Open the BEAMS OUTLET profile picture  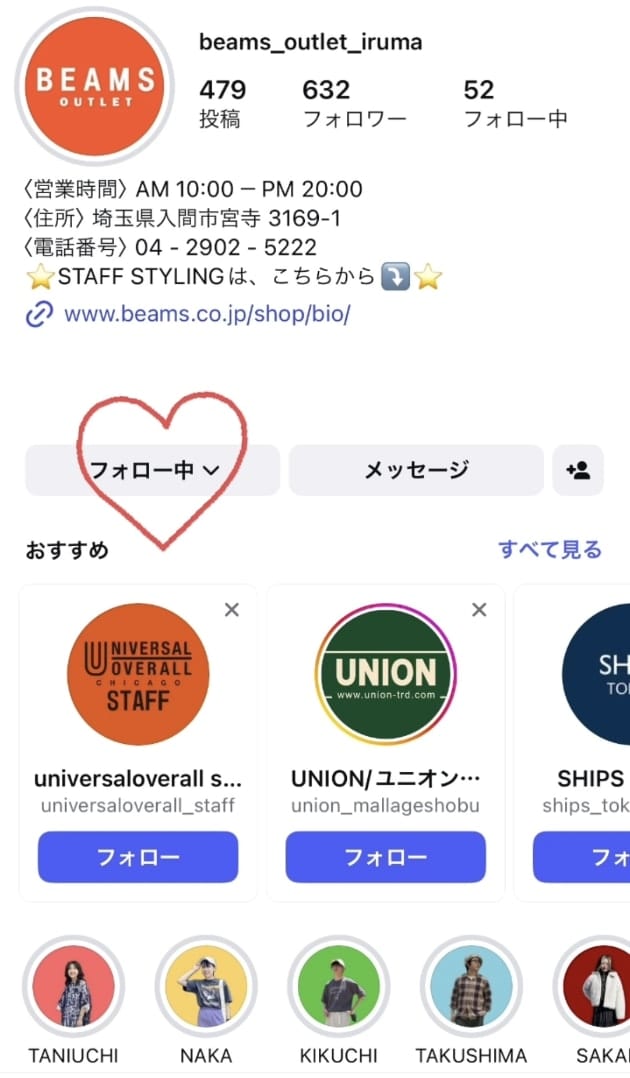(x=95, y=89)
